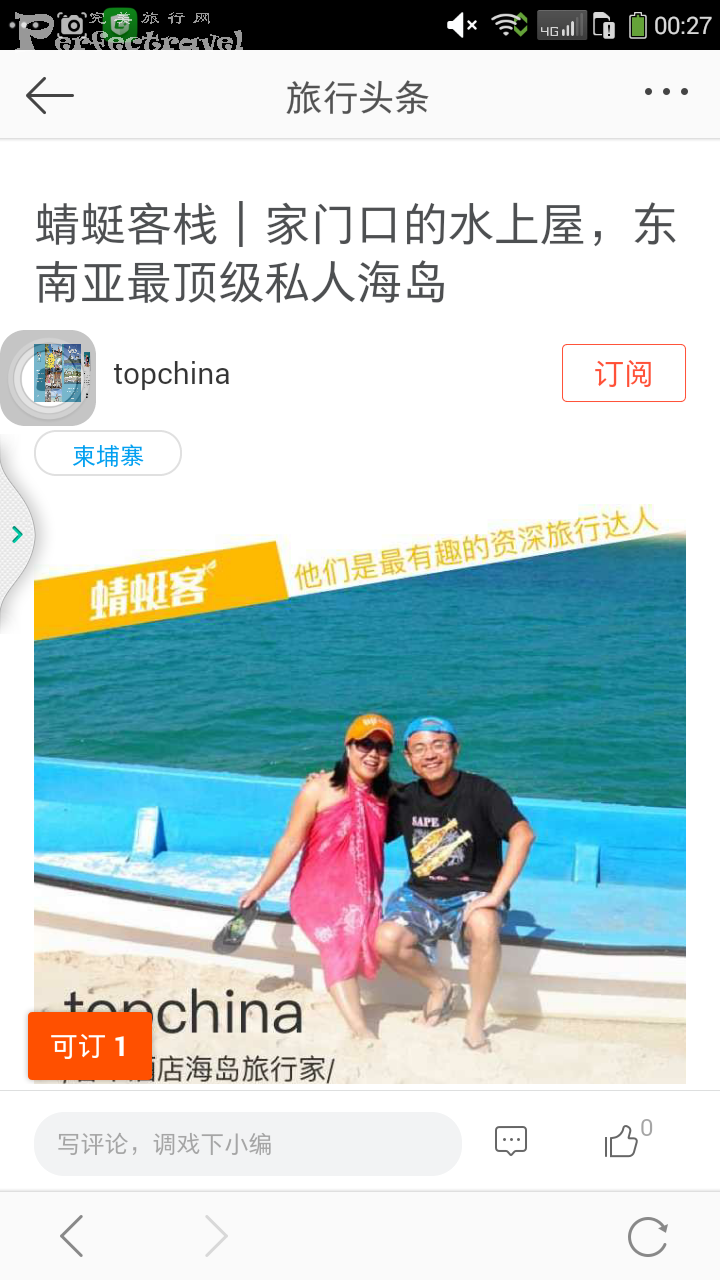
Task: Expand the side handle with green arrow
Action: coord(17,535)
